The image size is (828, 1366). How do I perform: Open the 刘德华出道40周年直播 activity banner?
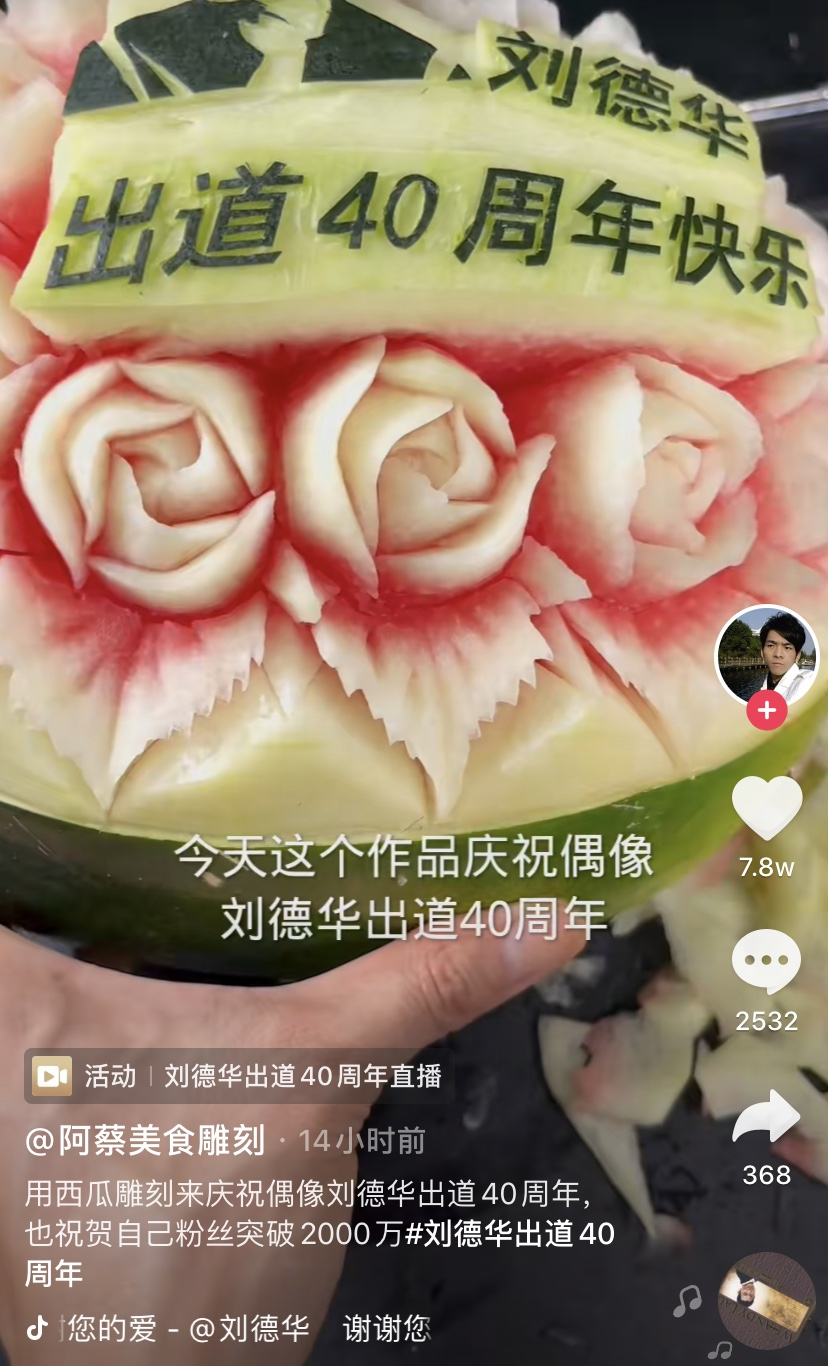tap(236, 1076)
